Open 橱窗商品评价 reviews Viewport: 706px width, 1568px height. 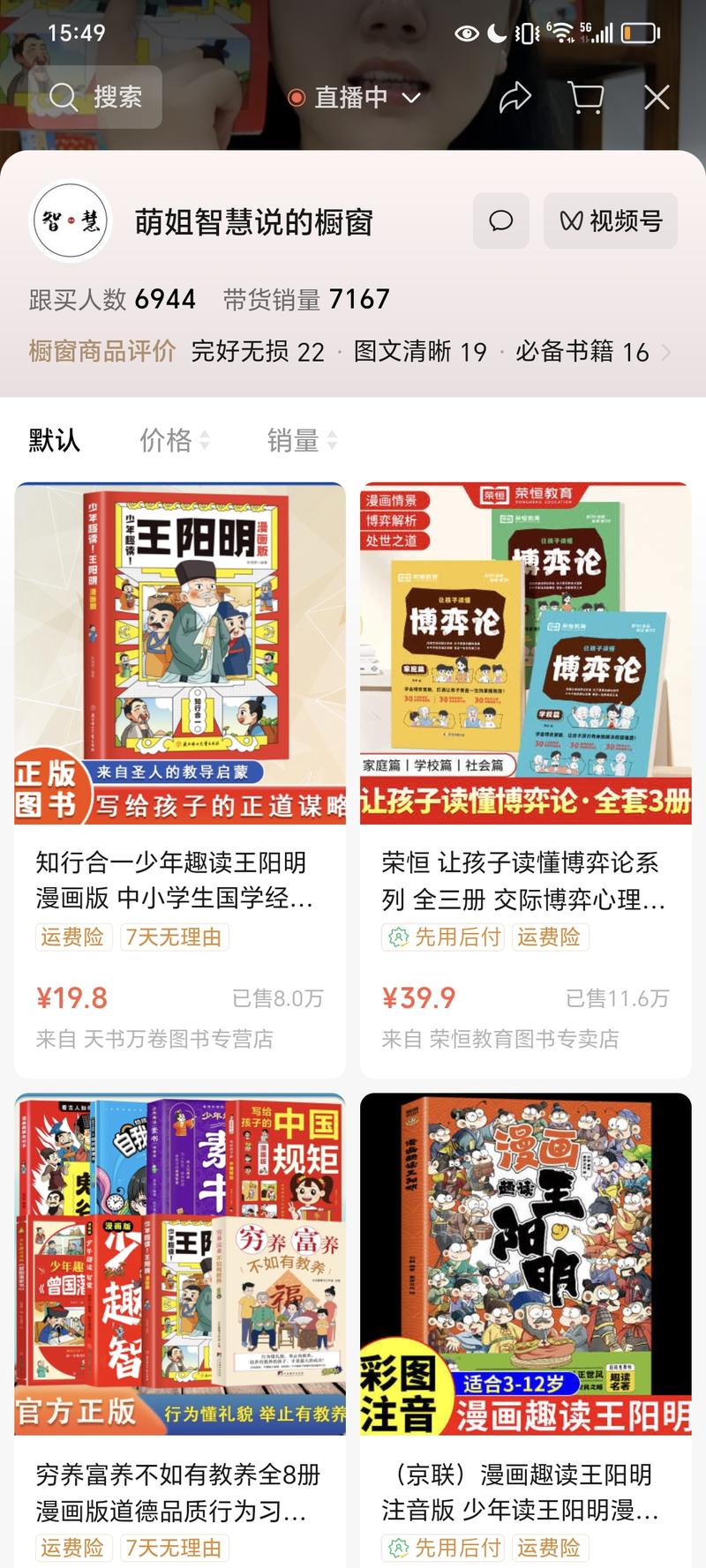[101, 351]
